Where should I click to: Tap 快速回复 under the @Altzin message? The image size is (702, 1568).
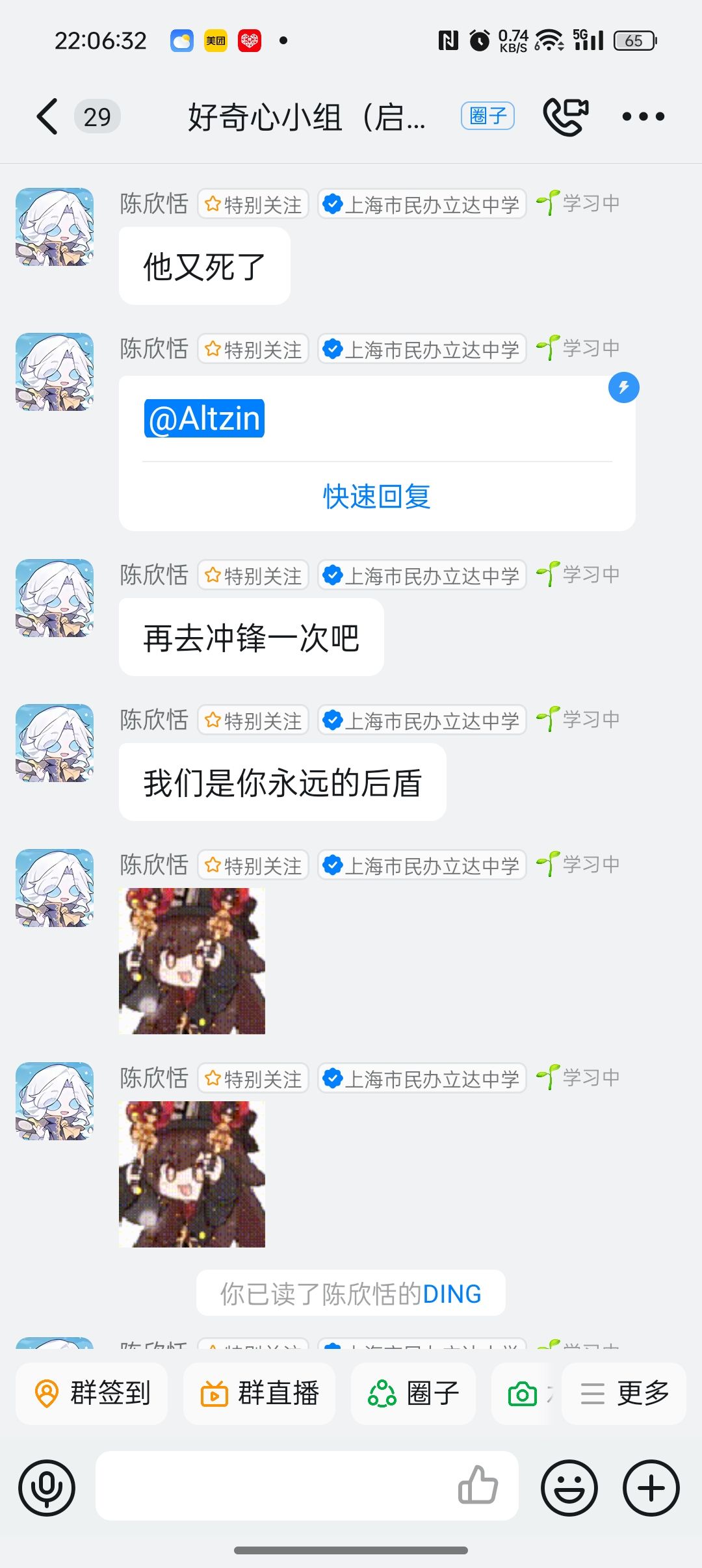point(376,497)
